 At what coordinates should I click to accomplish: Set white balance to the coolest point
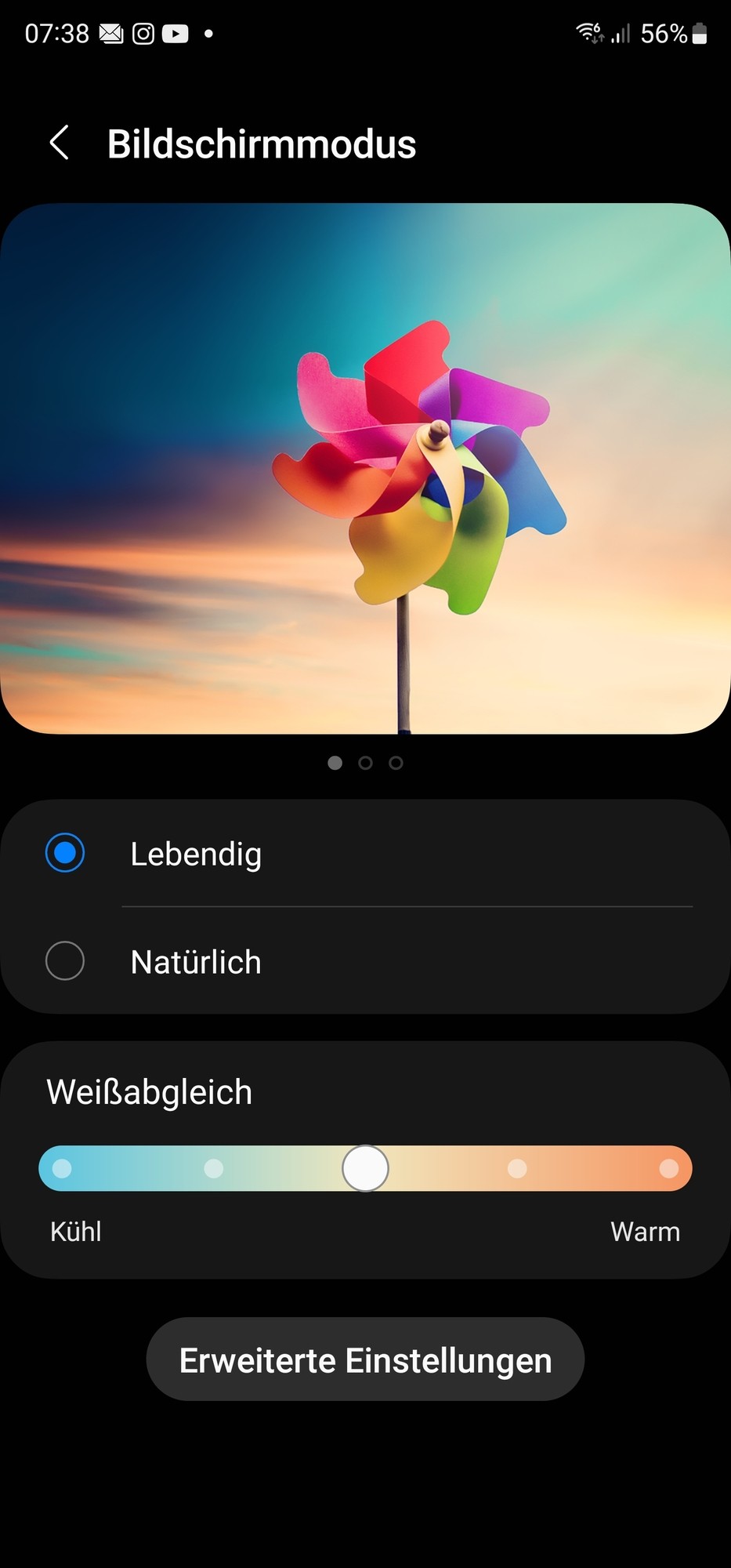coord(62,1169)
